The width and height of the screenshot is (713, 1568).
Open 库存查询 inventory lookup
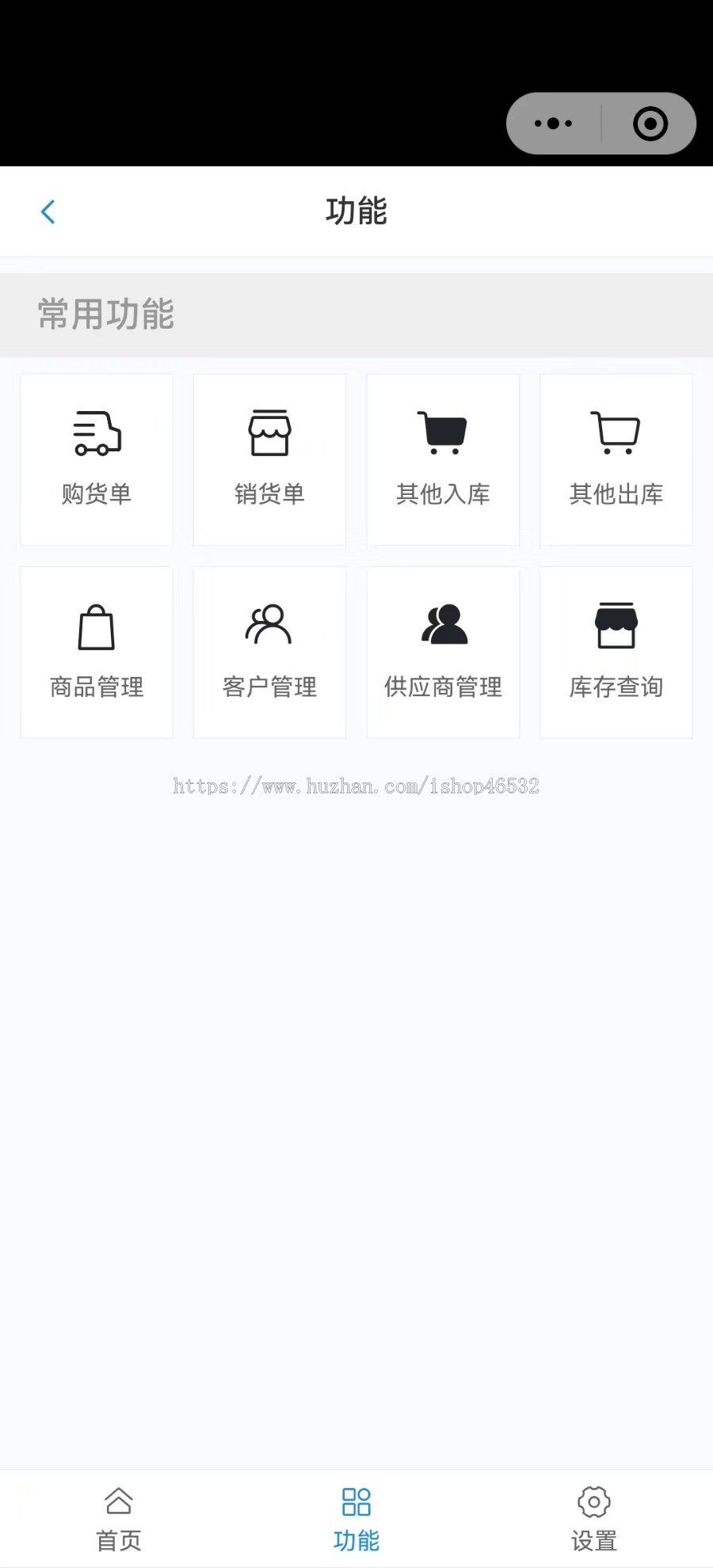pos(616,653)
